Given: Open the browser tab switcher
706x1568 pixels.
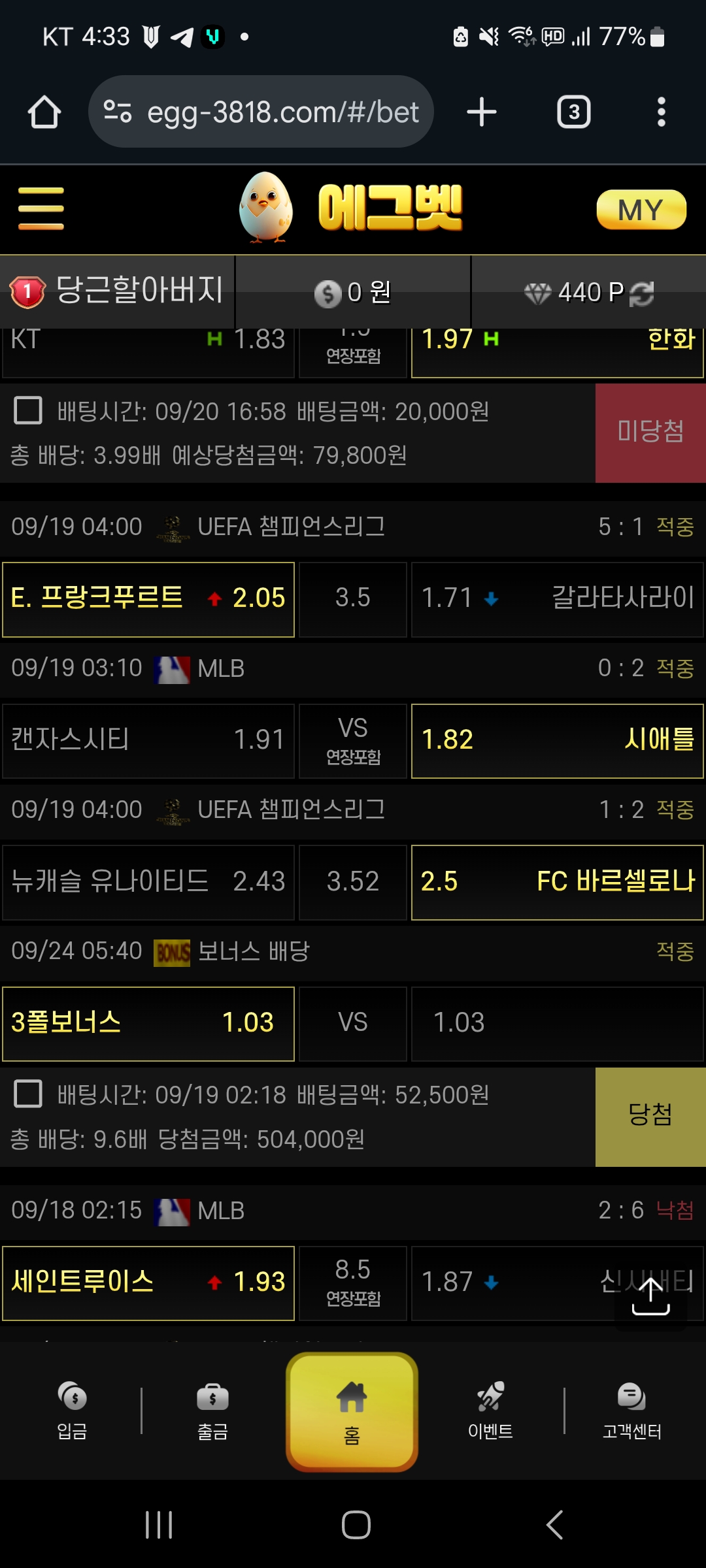Looking at the screenshot, I should [x=574, y=112].
